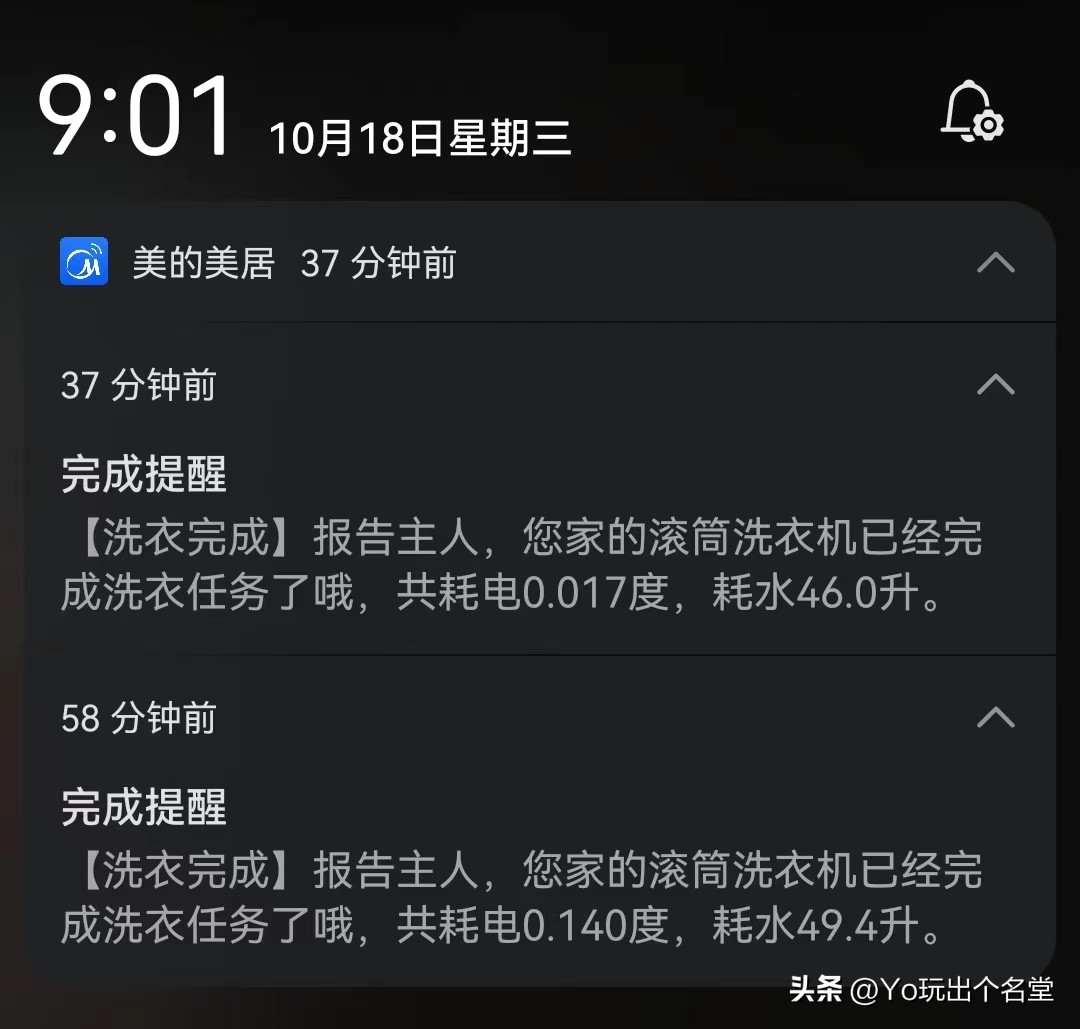Image resolution: width=1080 pixels, height=1029 pixels.
Task: Collapse the 美的美居 notification group
Action: (x=995, y=263)
